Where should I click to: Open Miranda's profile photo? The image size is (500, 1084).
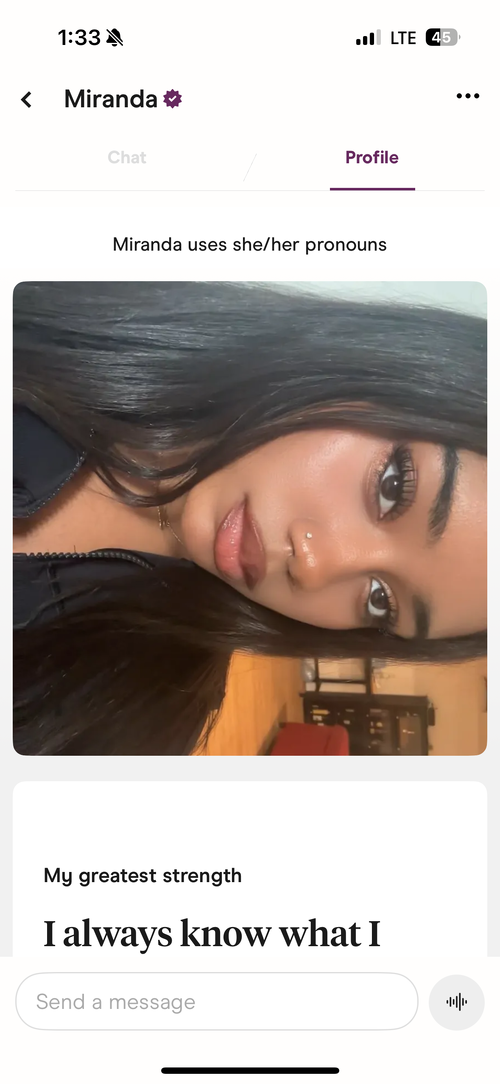coord(250,518)
